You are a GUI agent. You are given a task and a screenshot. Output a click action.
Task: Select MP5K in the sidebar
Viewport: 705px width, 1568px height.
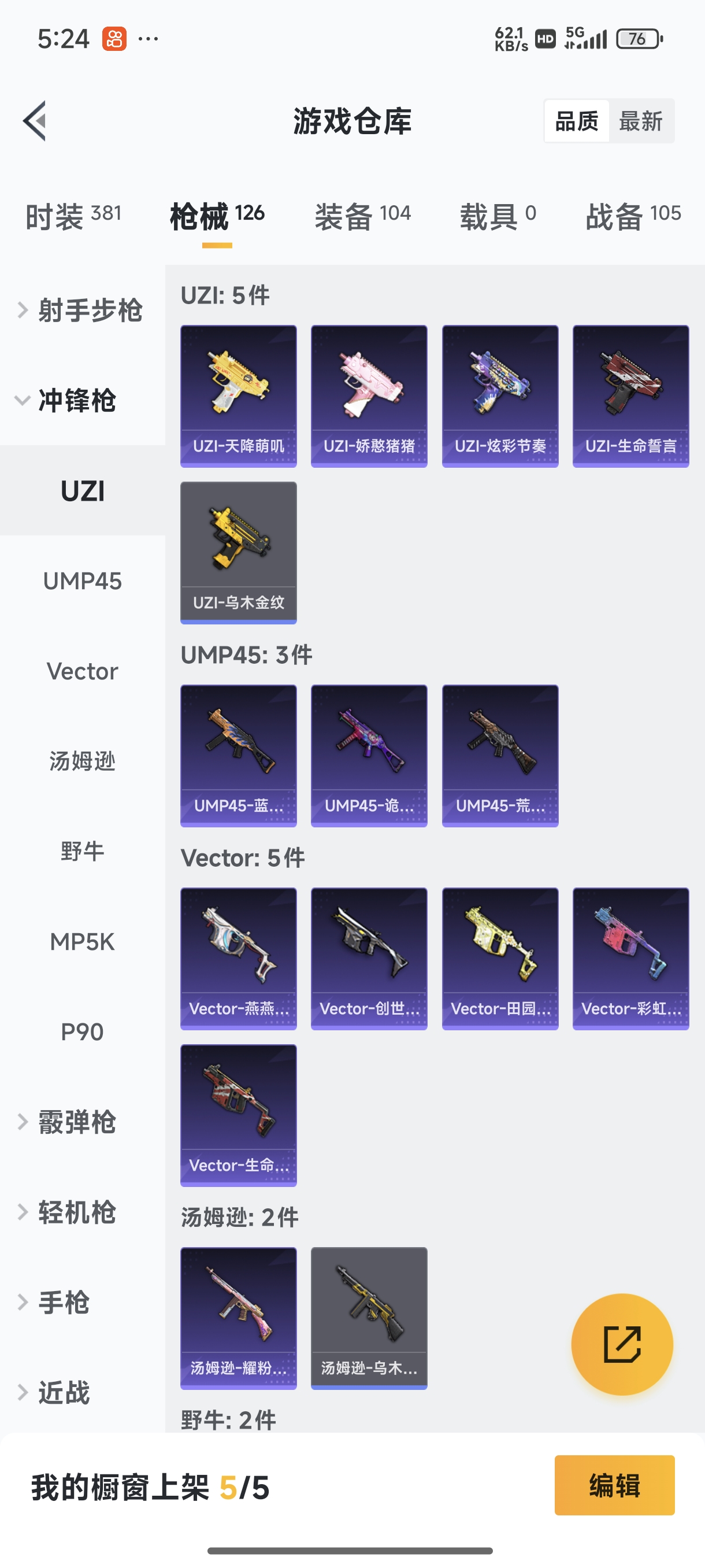(82, 942)
